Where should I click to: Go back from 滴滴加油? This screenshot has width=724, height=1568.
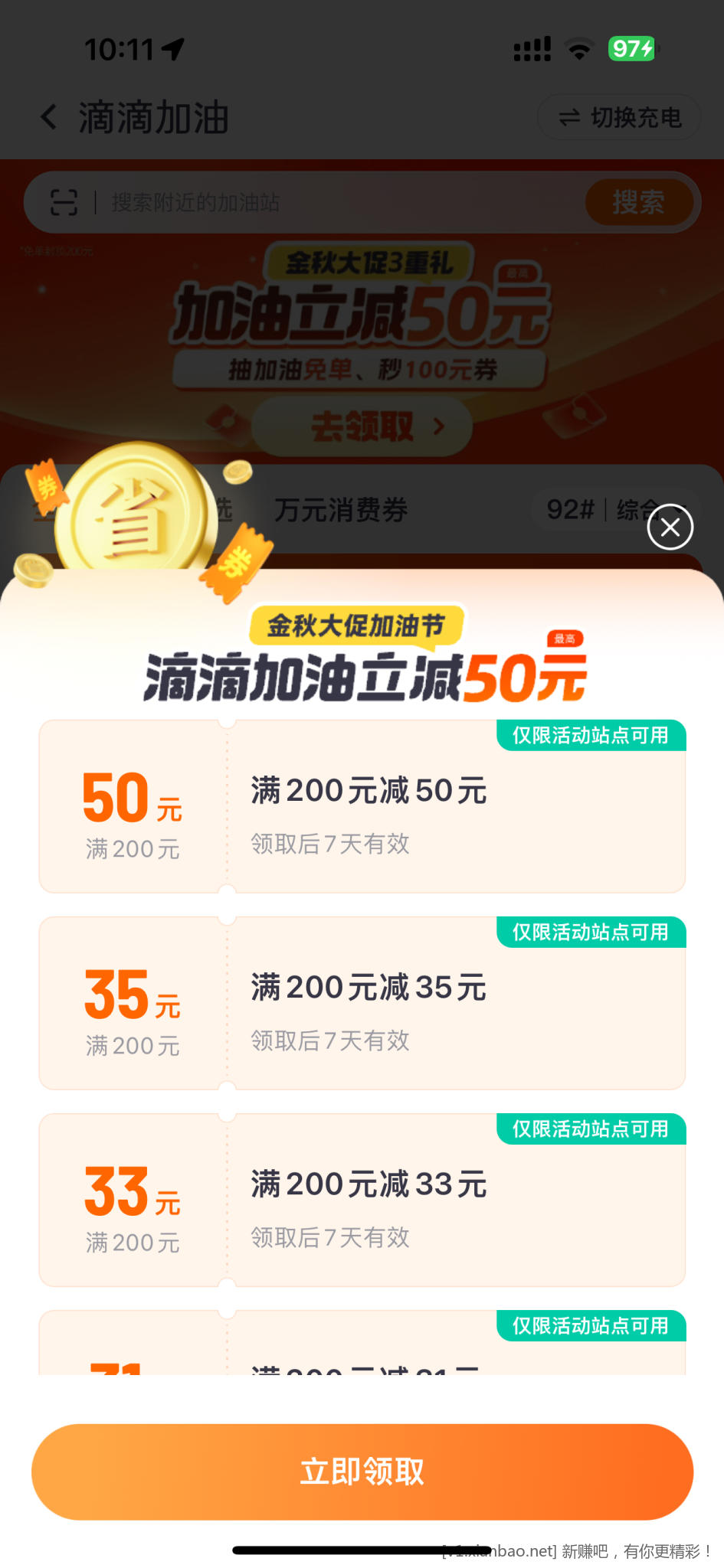pos(49,117)
